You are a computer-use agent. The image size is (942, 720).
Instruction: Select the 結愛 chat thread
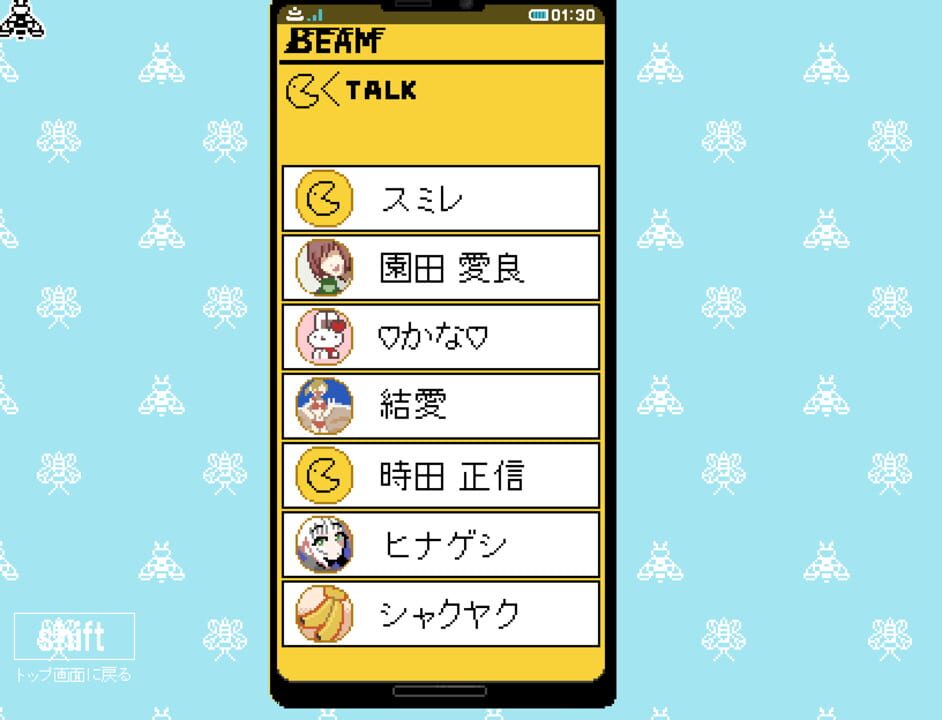tap(441, 406)
